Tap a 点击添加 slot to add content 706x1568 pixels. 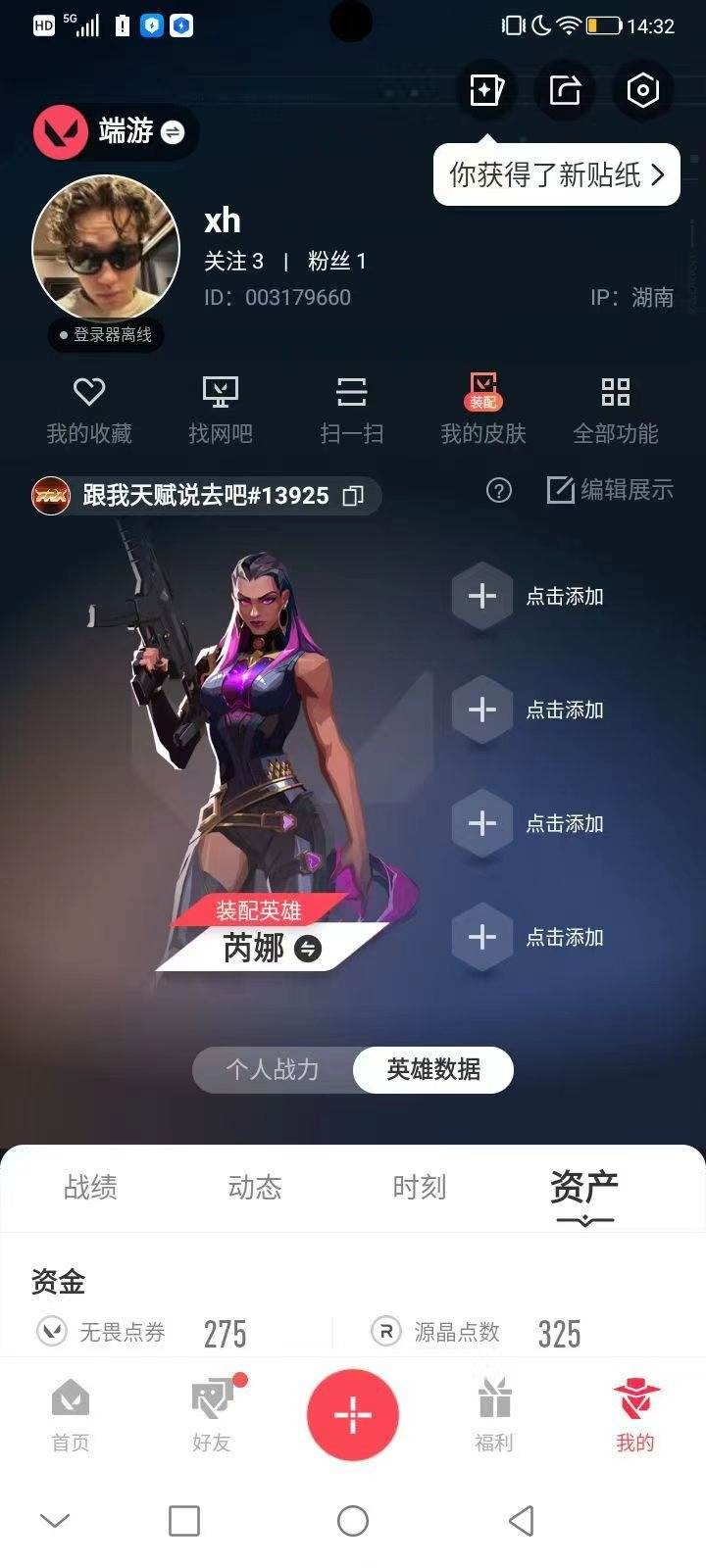pyautogui.click(x=482, y=596)
